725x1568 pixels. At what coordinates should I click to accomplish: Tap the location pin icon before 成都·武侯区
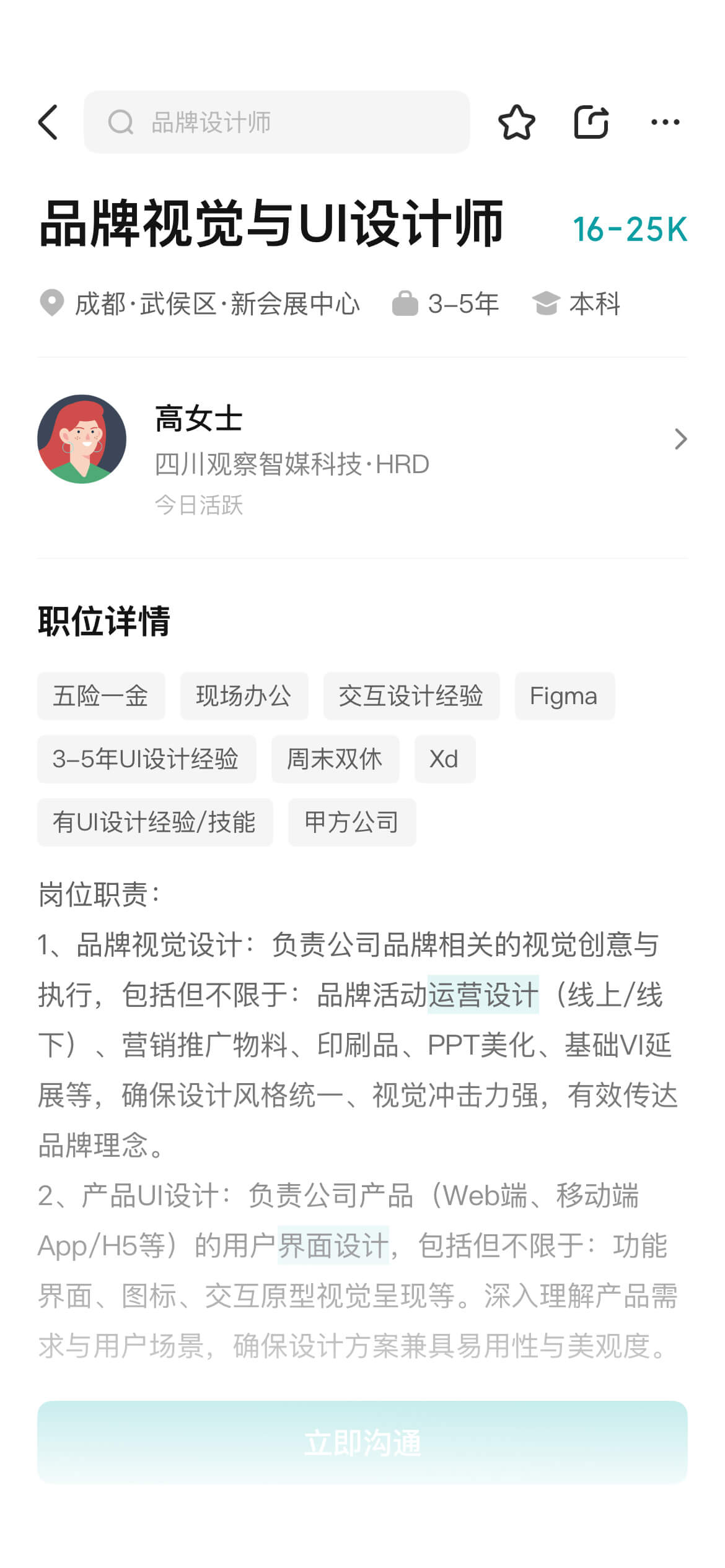52,303
